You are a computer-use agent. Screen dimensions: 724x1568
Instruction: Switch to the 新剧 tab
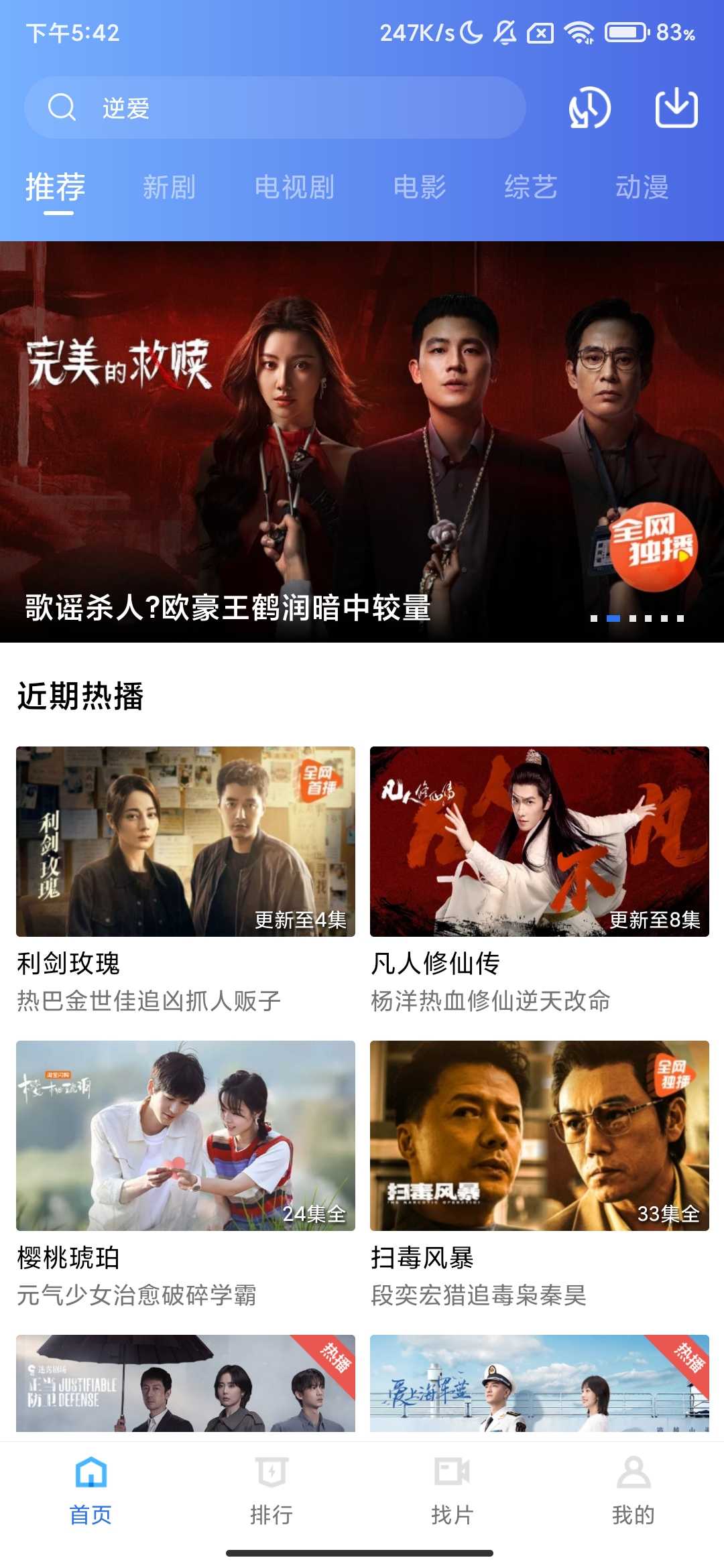coord(169,187)
